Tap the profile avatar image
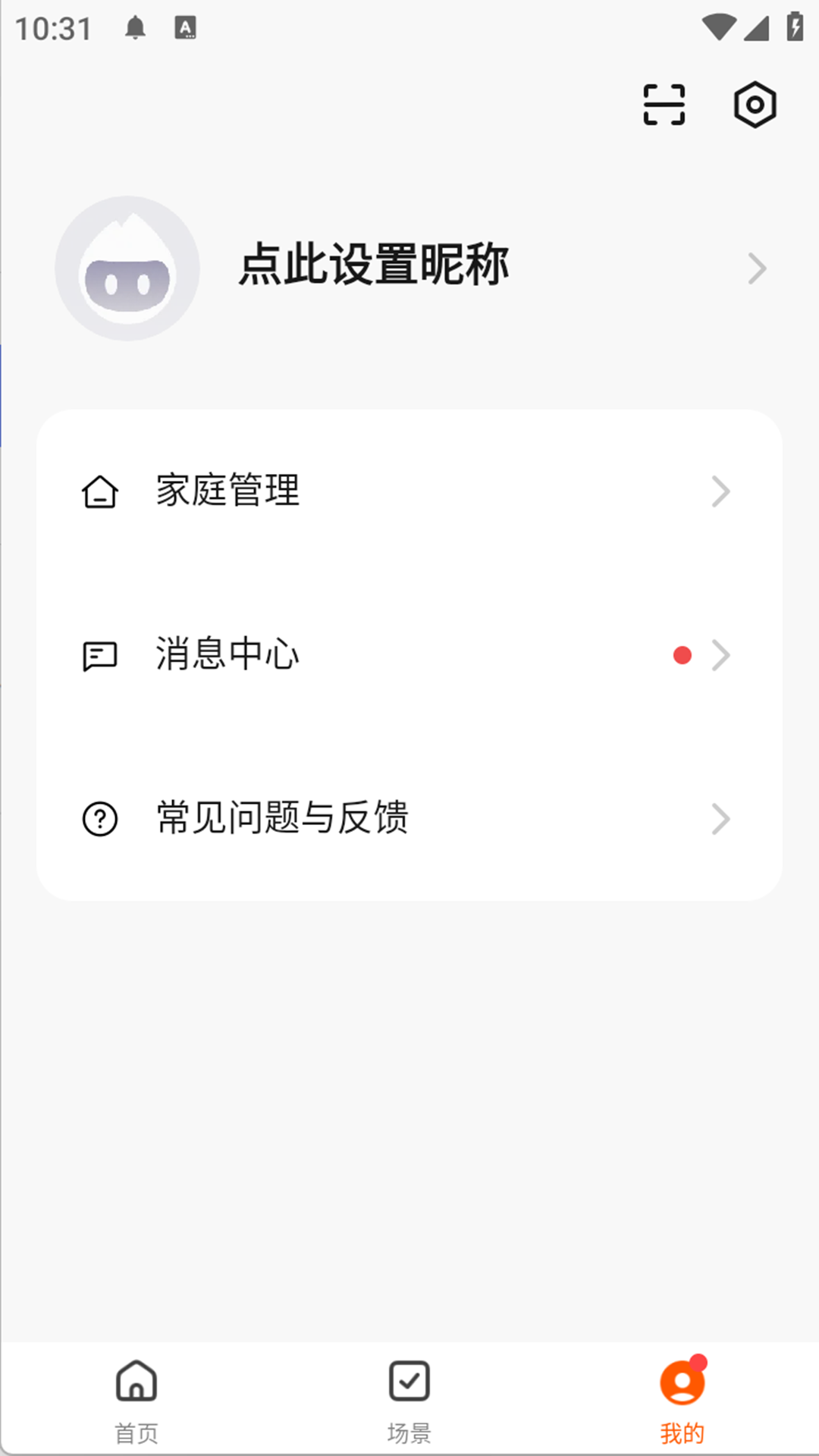 (x=127, y=268)
